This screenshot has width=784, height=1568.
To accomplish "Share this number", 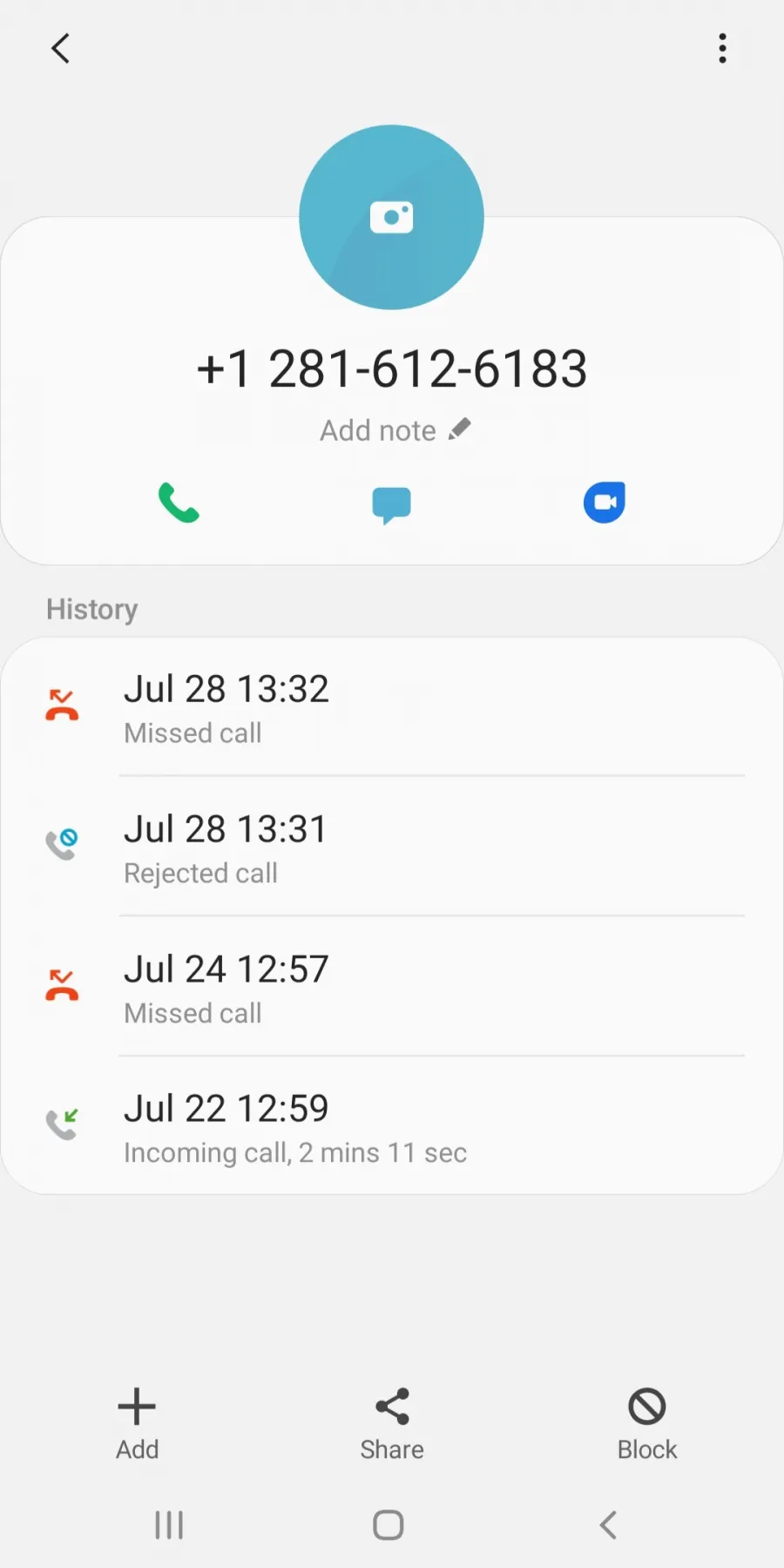I will pyautogui.click(x=392, y=1425).
